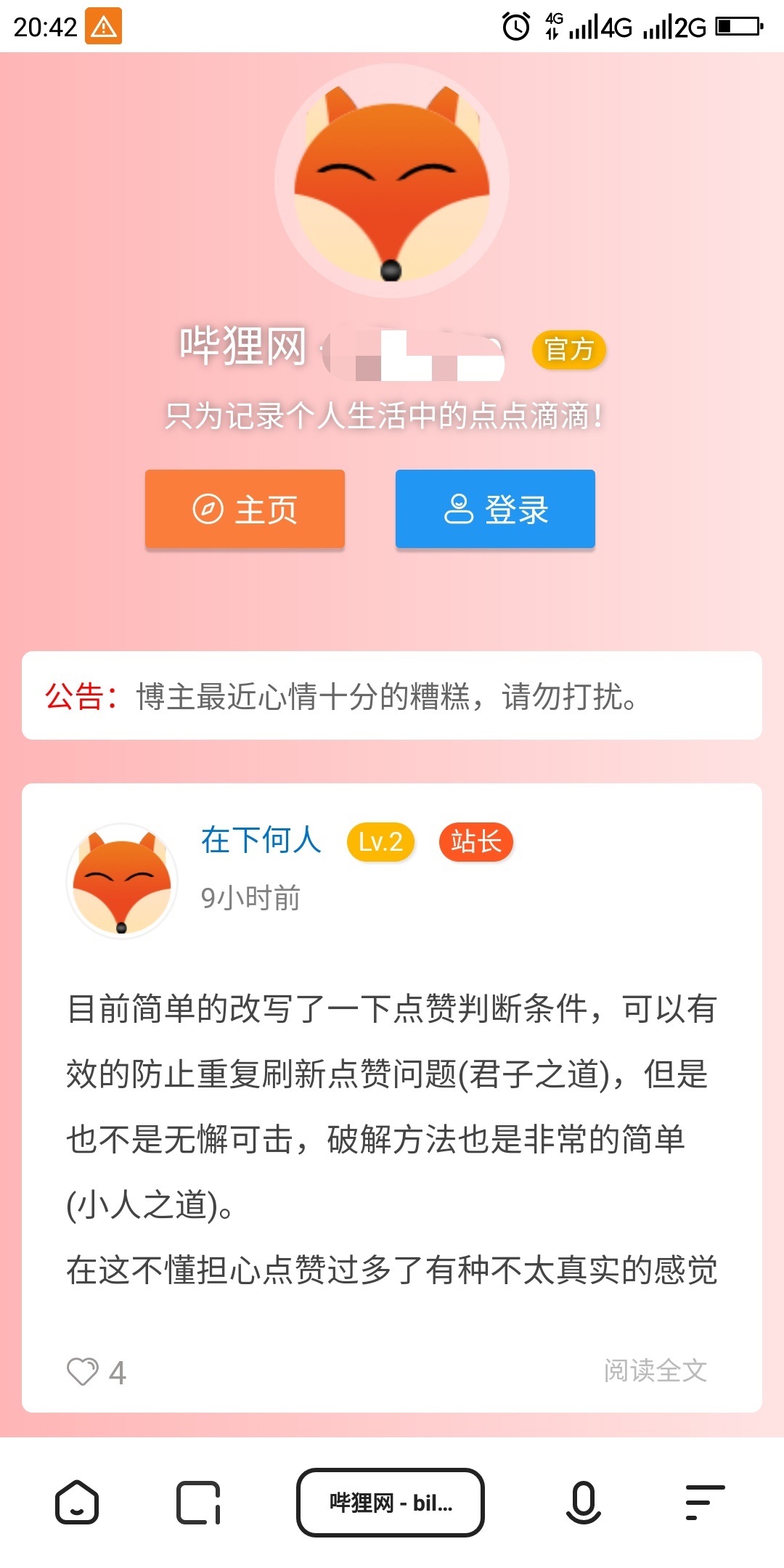This screenshot has height=1568, width=784.
Task: Like the post by 在下何人
Action: (x=83, y=1371)
